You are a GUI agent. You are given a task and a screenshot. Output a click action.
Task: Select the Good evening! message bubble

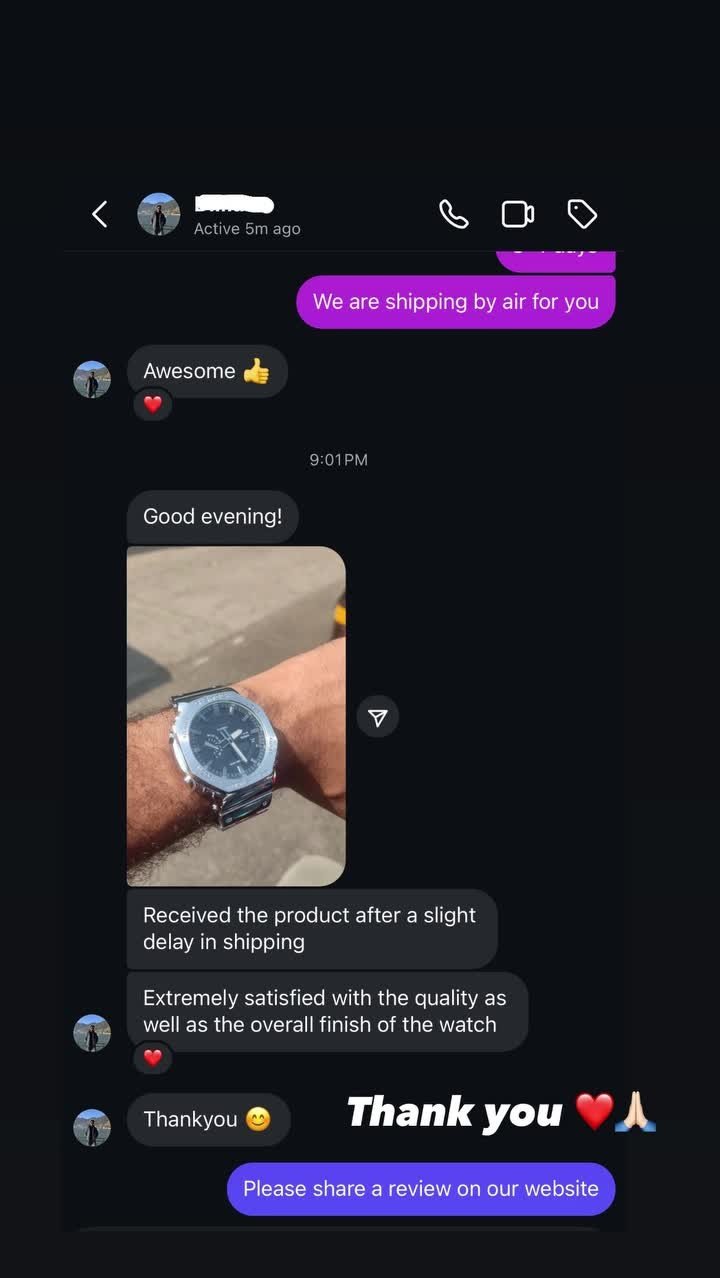coord(212,516)
